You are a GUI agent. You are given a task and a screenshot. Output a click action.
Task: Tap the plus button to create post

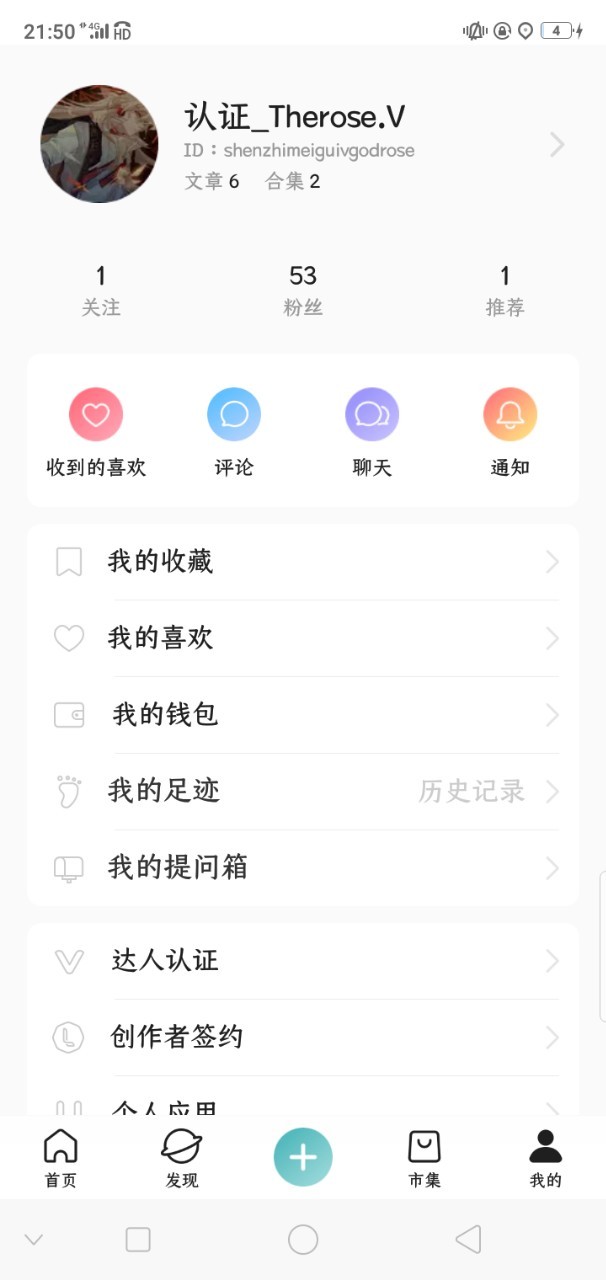pyautogui.click(x=303, y=1157)
